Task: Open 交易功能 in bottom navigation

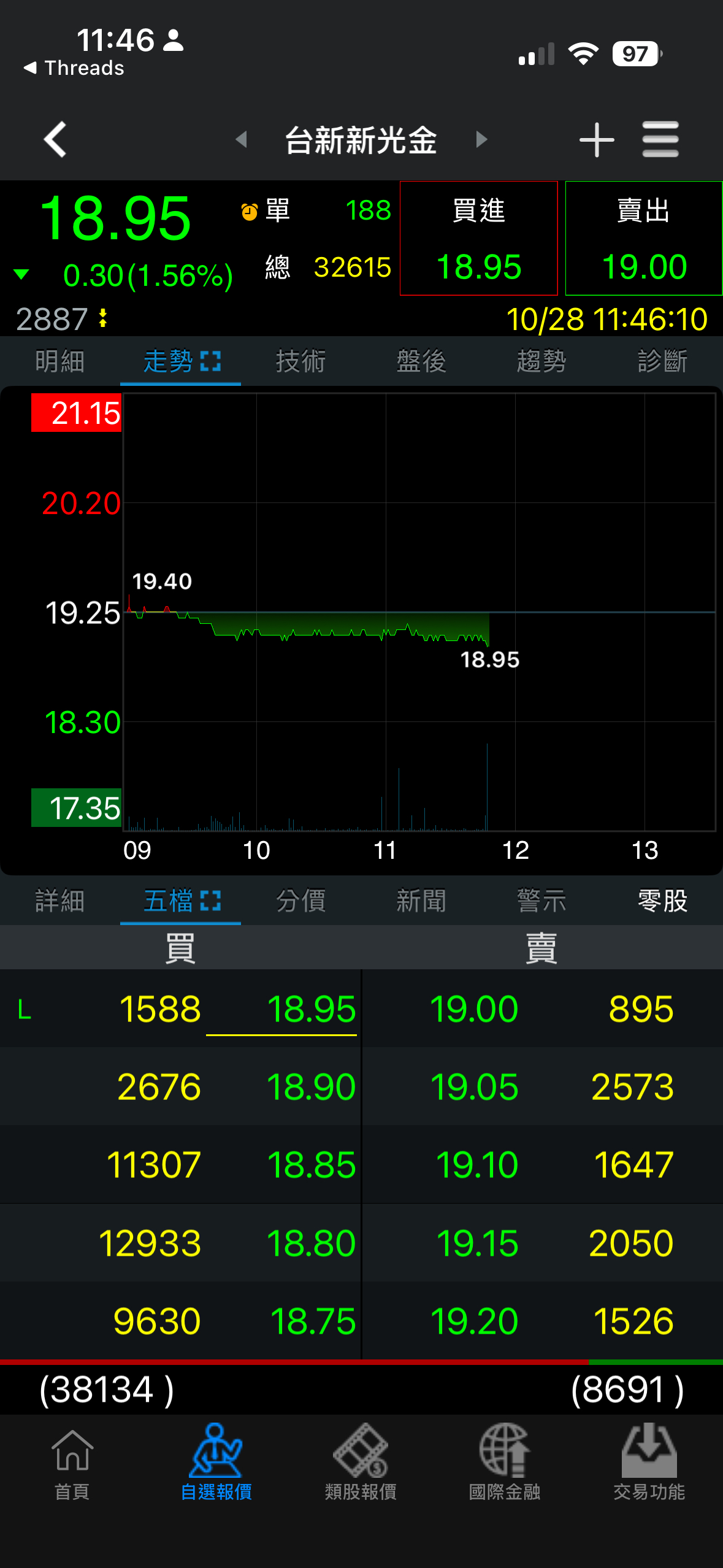Action: click(649, 1463)
